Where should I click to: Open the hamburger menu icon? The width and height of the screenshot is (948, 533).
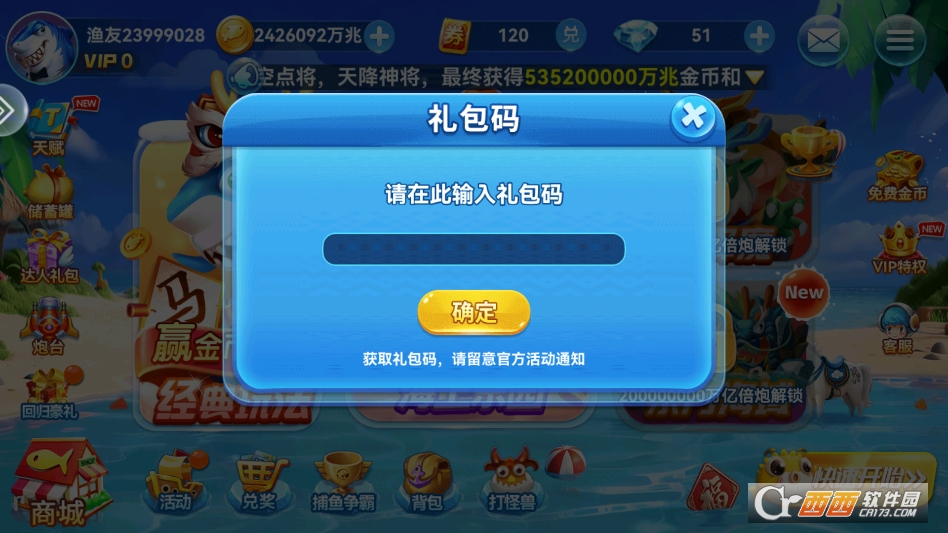(x=899, y=41)
